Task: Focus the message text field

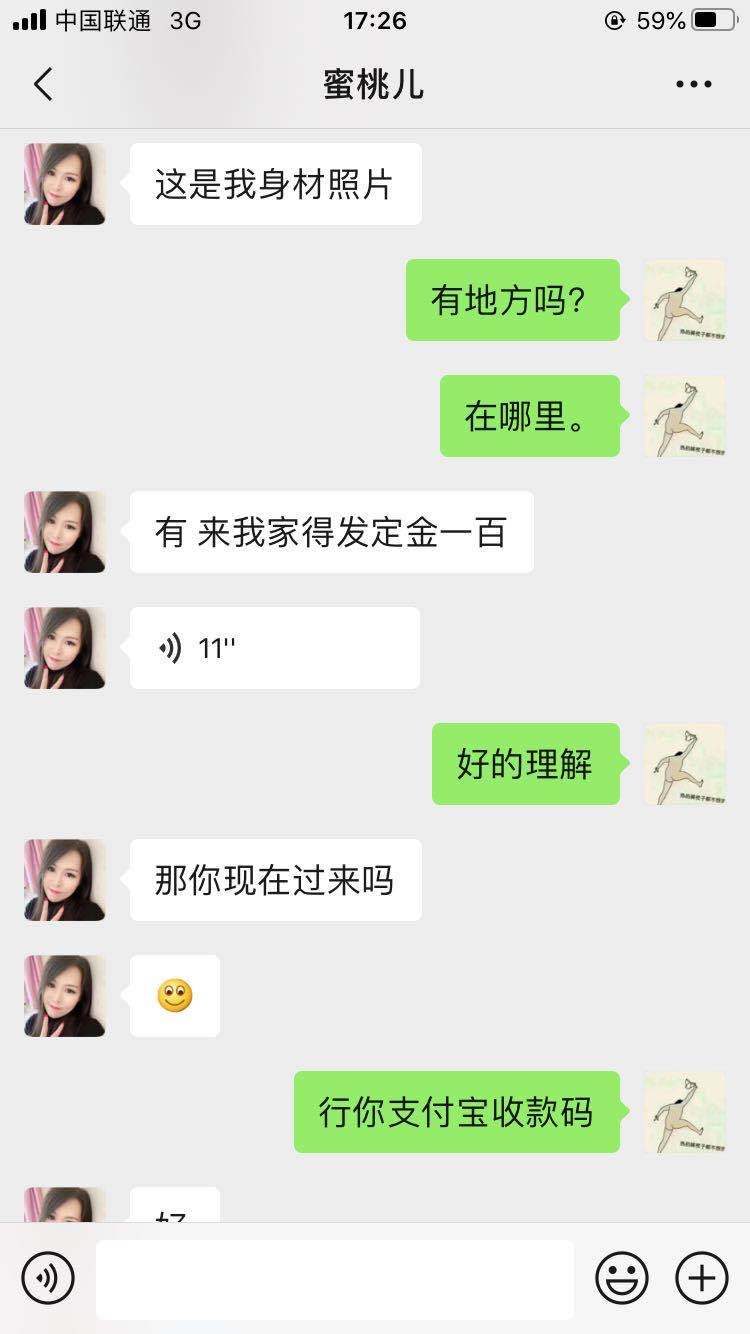Action: tap(334, 1279)
